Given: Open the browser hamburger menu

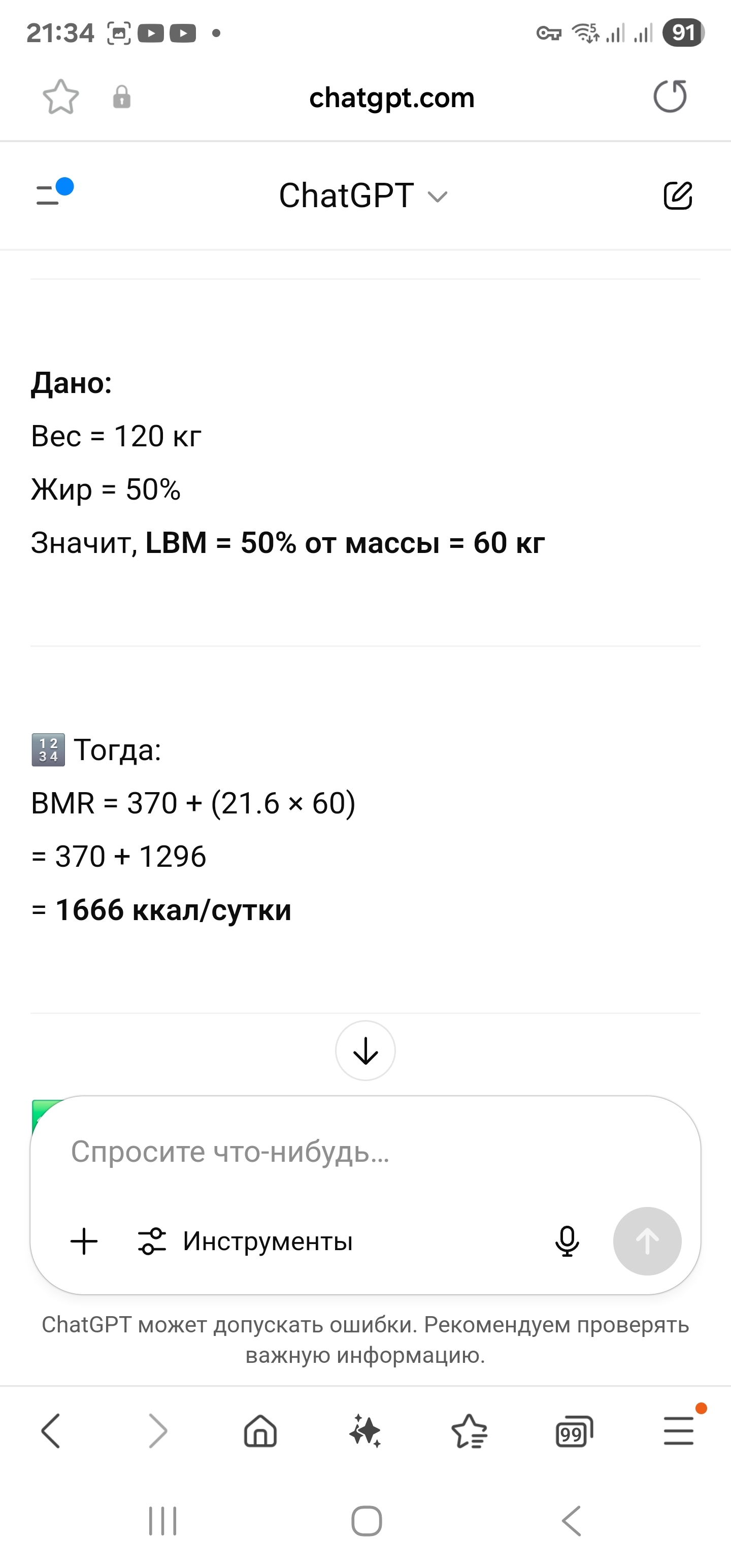Looking at the screenshot, I should [x=679, y=1430].
